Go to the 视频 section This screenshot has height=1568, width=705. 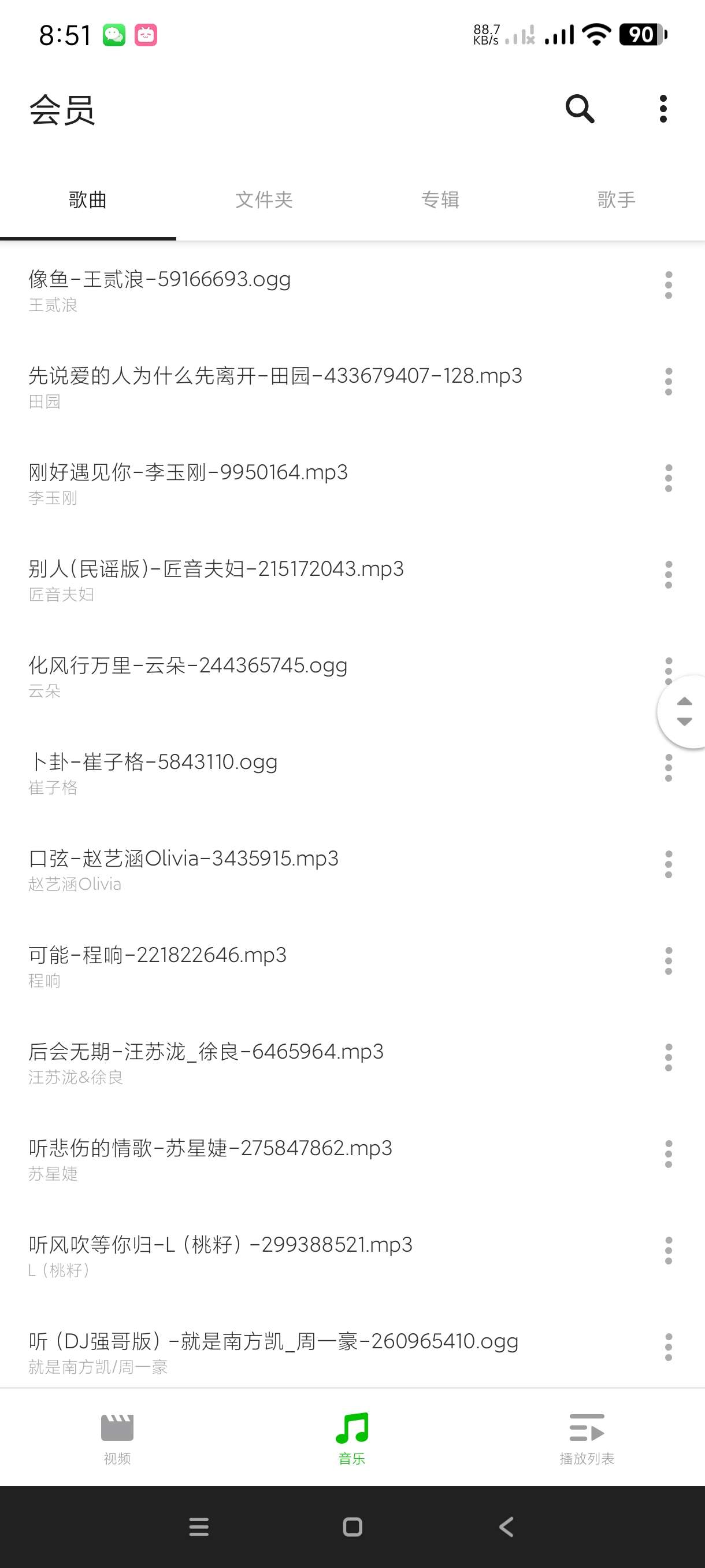coord(117,1438)
